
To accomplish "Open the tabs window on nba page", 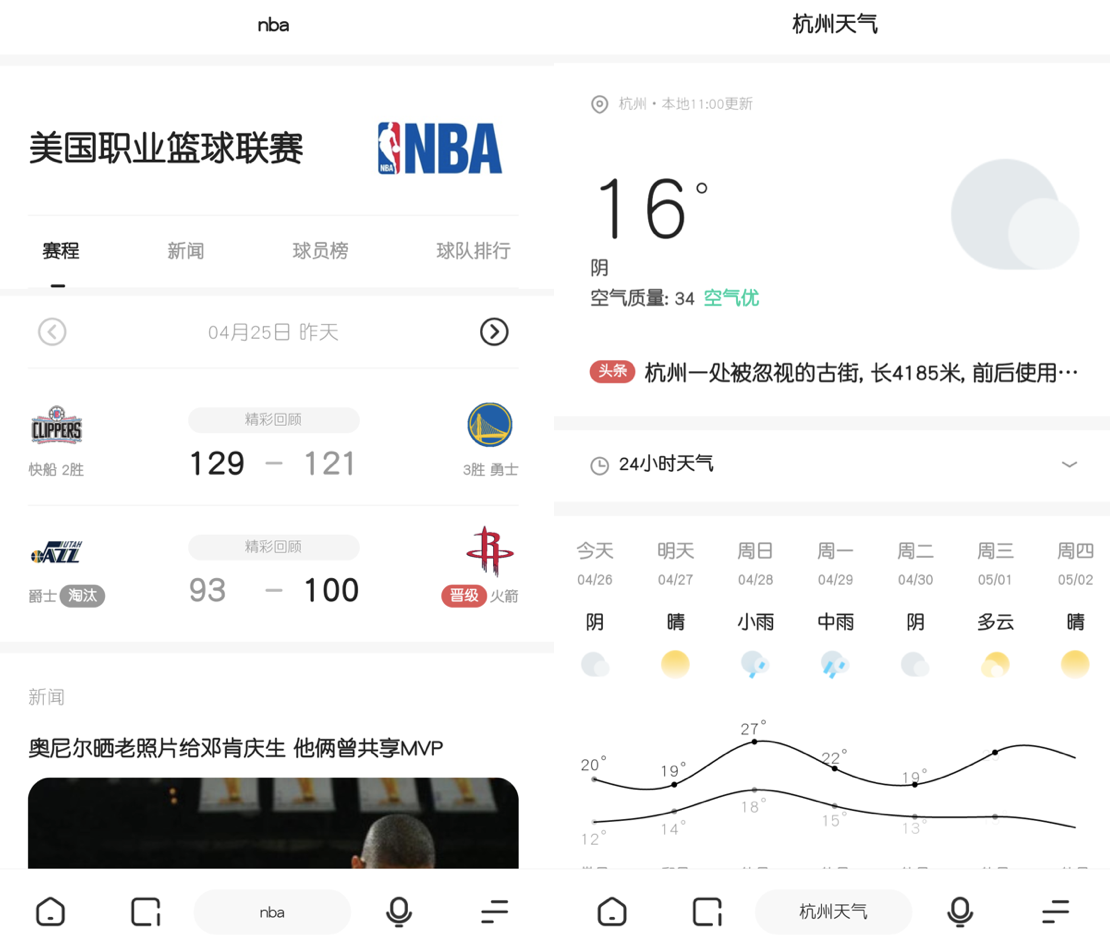I will 146,912.
